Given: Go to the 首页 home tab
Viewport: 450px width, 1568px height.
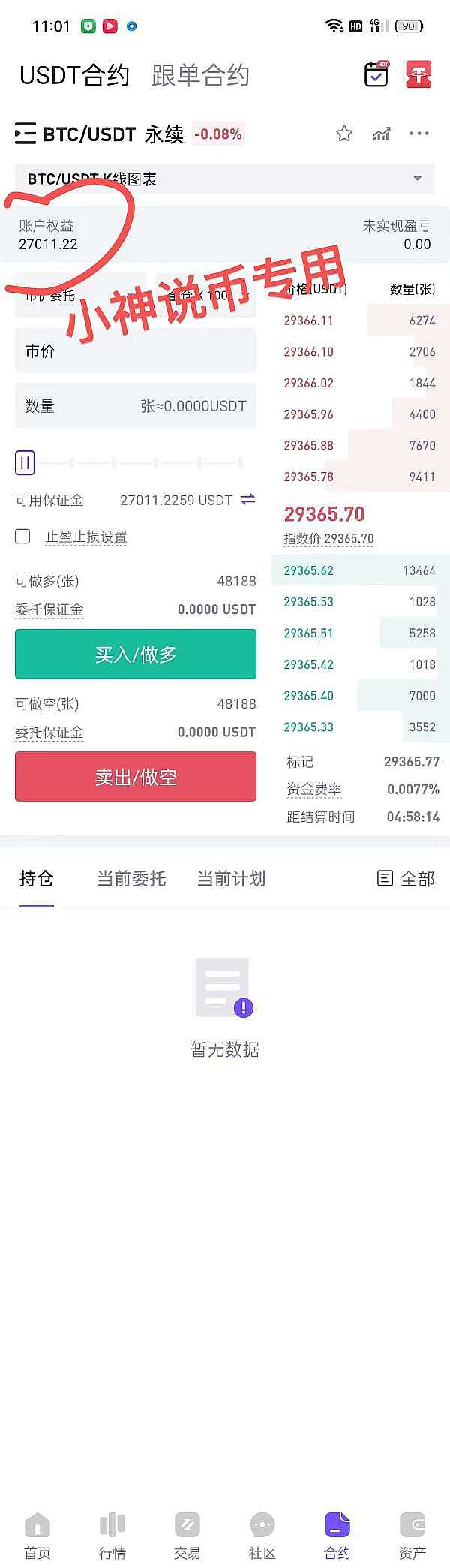Looking at the screenshot, I should tap(37, 1534).
